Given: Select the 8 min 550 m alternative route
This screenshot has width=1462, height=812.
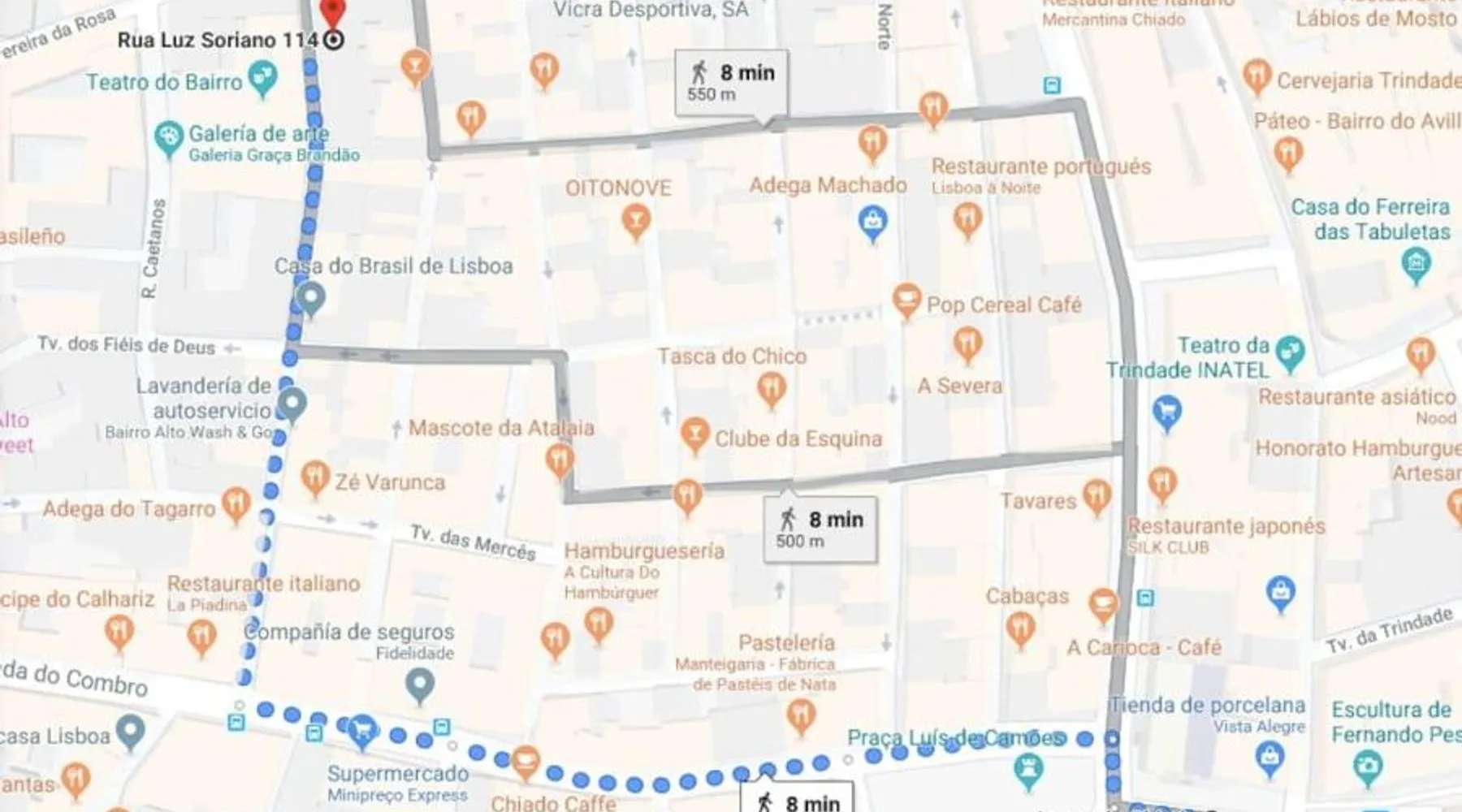Looking at the screenshot, I should coord(730,82).
